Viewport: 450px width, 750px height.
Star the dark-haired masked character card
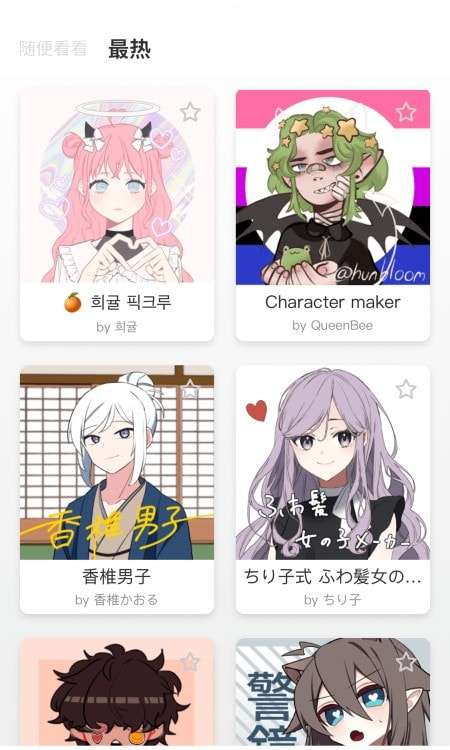pos(190,662)
